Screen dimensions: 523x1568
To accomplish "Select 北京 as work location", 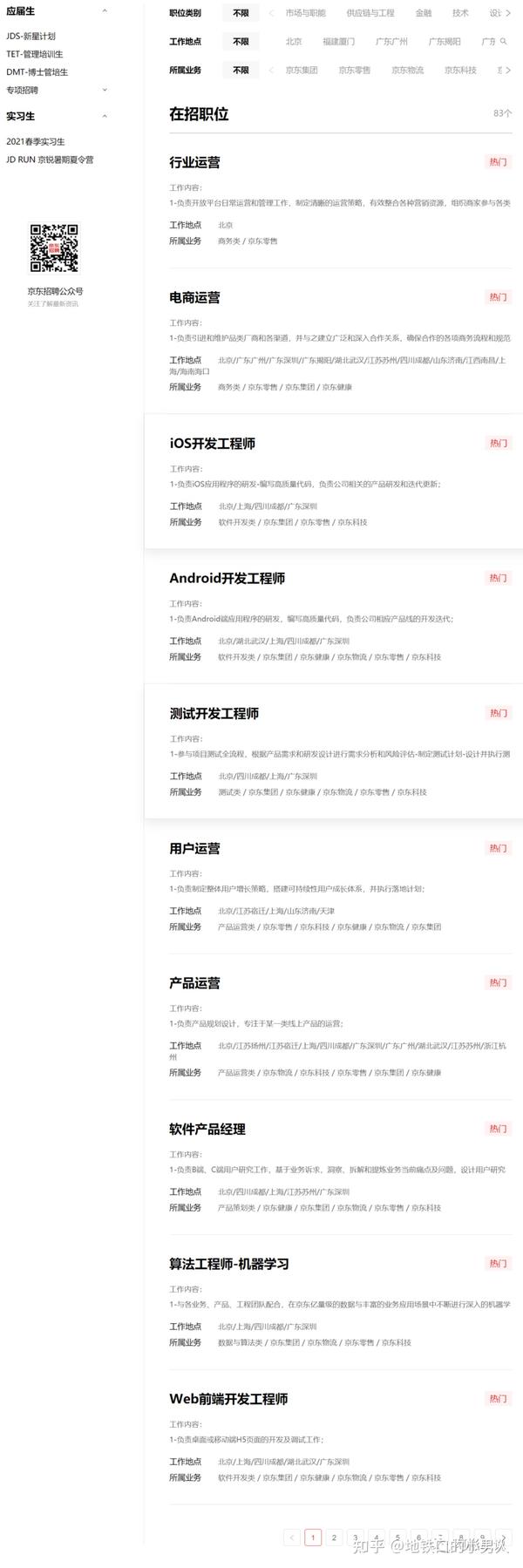I will point(294,42).
